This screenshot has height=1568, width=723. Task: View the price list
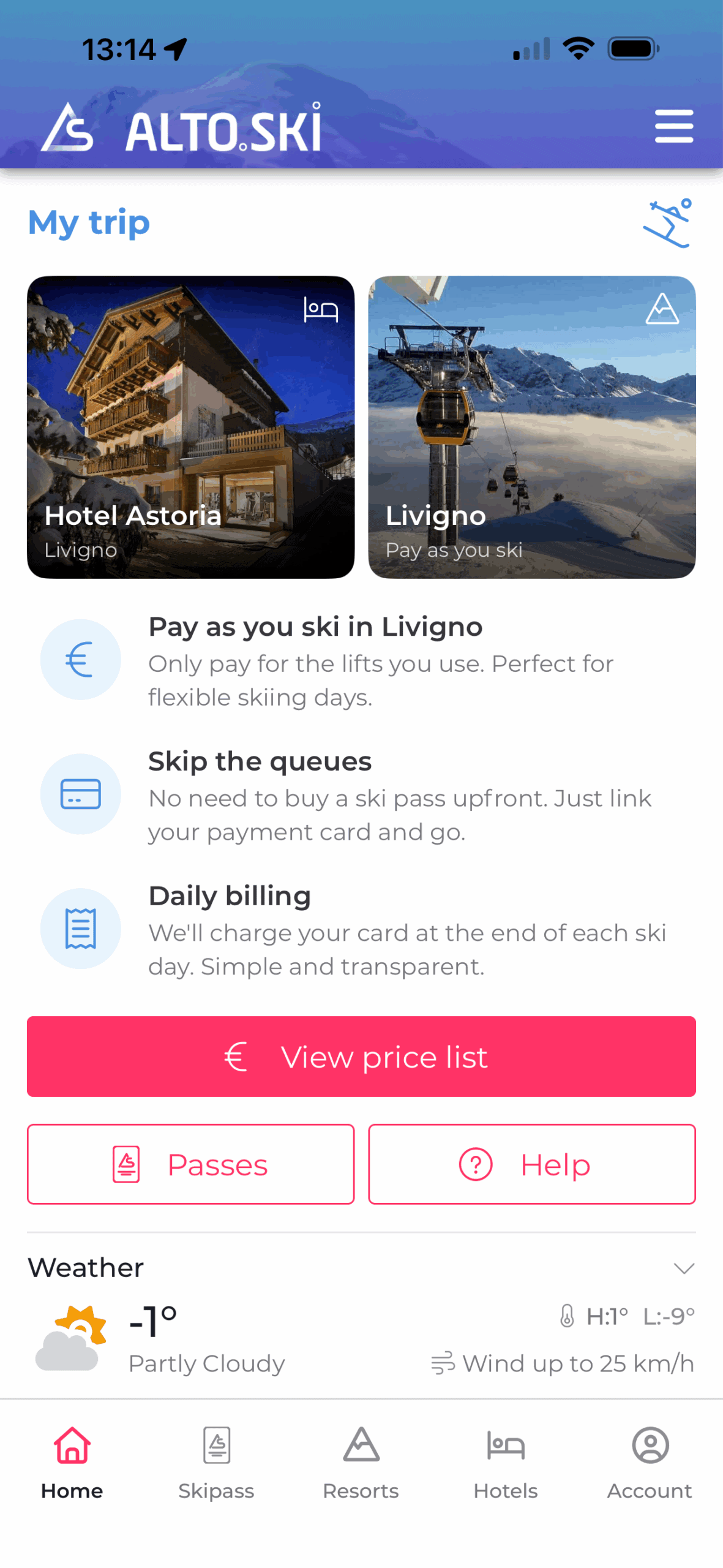tap(361, 1056)
